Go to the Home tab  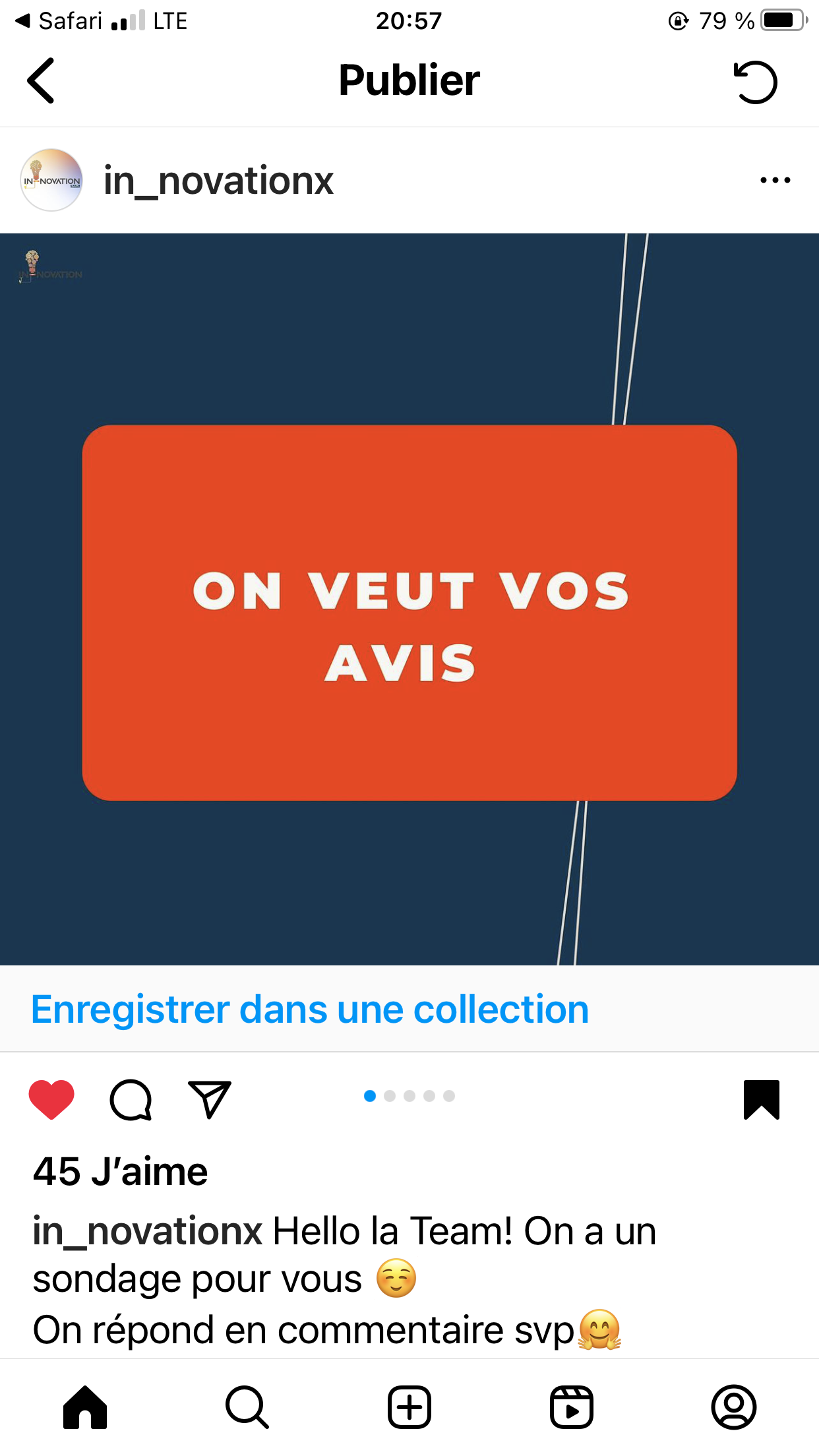click(x=85, y=1407)
